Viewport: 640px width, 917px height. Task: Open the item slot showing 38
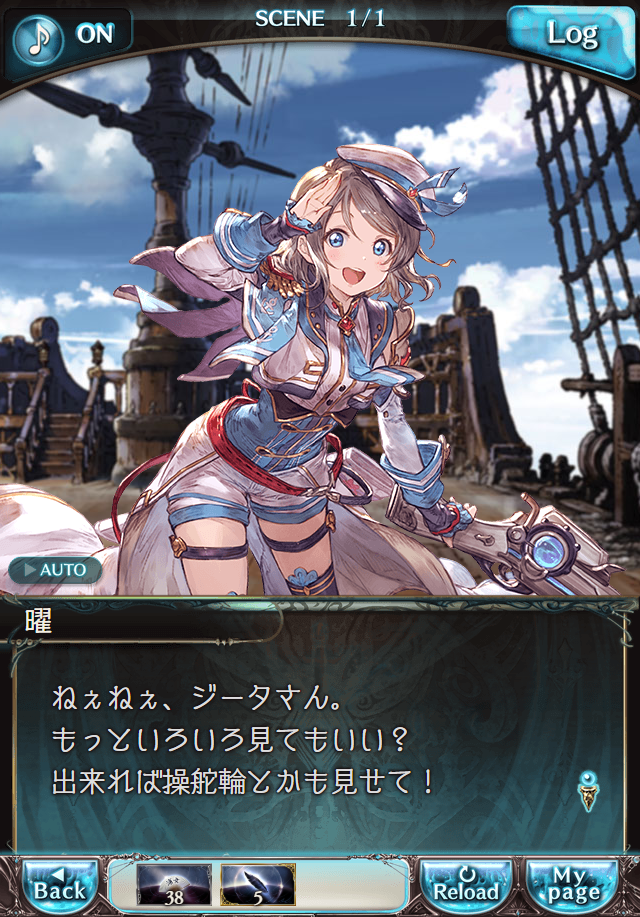[x=174, y=885]
